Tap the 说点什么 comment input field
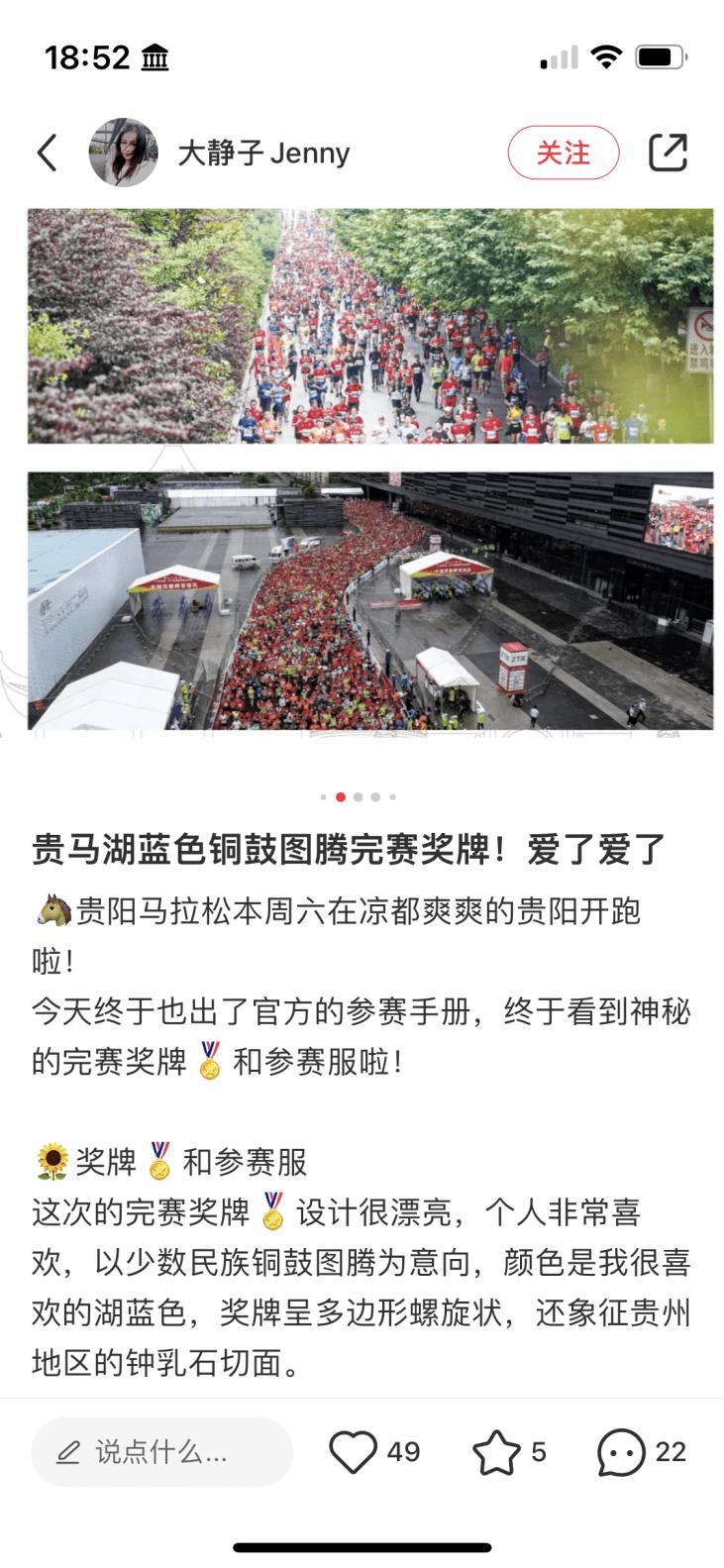This screenshot has height=1568, width=724. 163,1452
